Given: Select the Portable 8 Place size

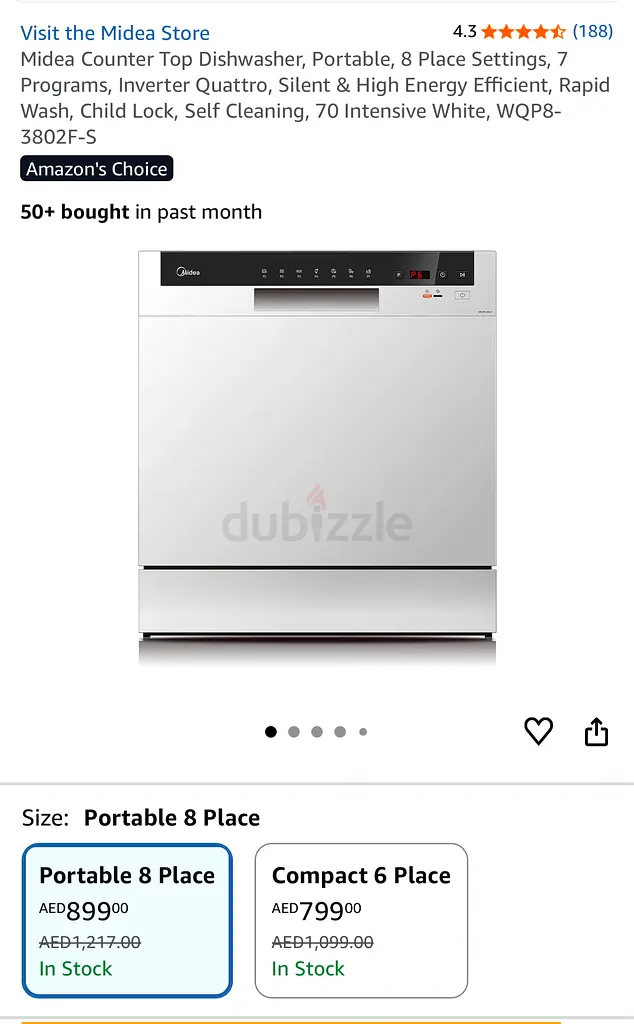Looking at the screenshot, I should click(127, 920).
